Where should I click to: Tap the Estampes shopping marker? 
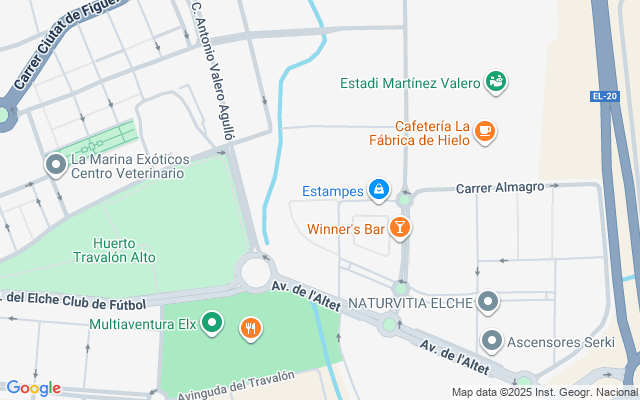point(379,188)
